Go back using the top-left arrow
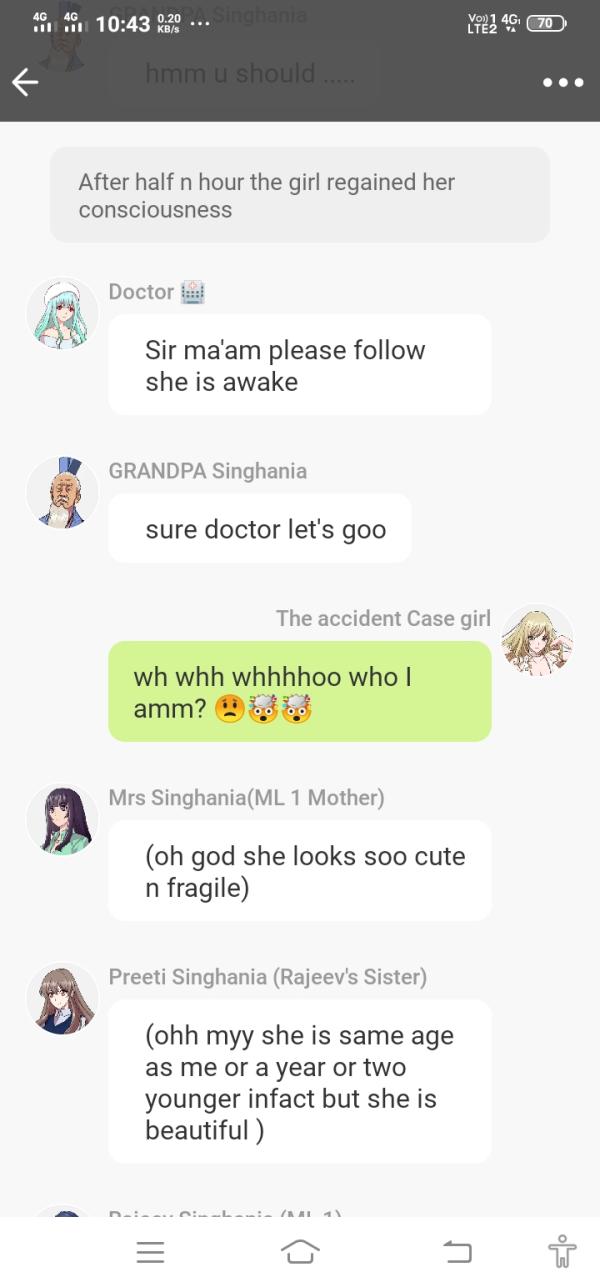This screenshot has width=600, height=1287. 26,82
